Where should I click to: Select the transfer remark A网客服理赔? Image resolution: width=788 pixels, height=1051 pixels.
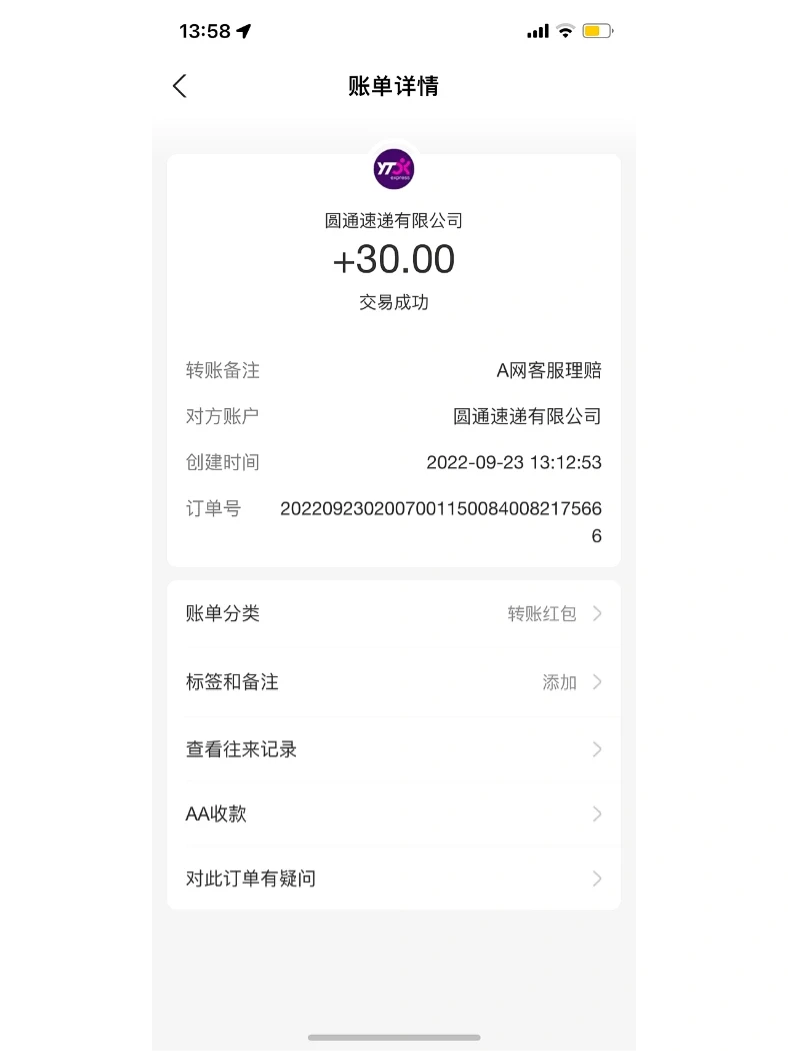point(548,370)
